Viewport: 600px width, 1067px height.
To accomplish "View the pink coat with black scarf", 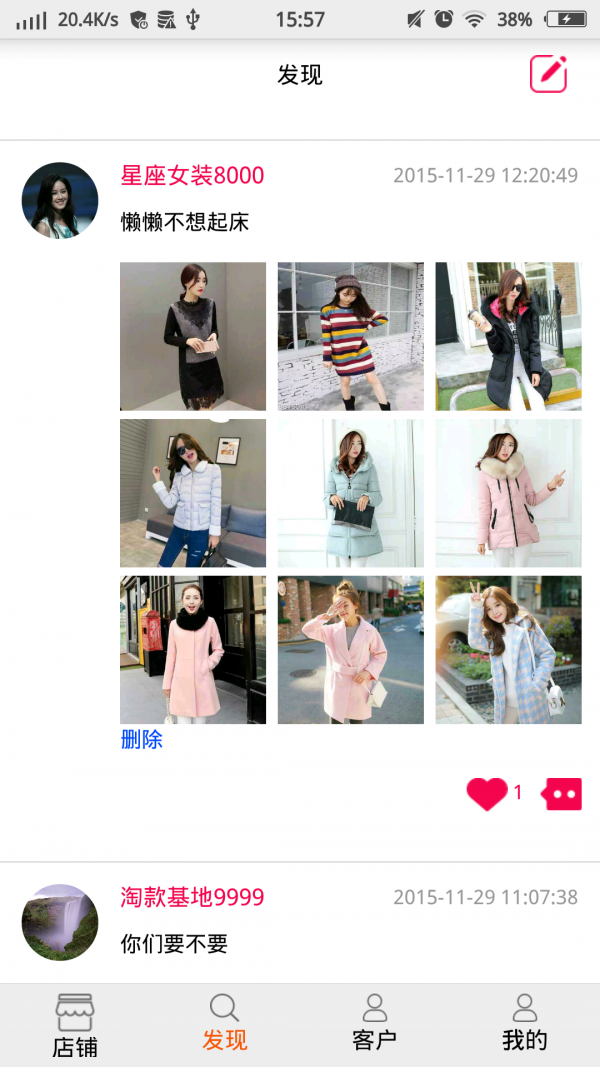I will pyautogui.click(x=193, y=650).
